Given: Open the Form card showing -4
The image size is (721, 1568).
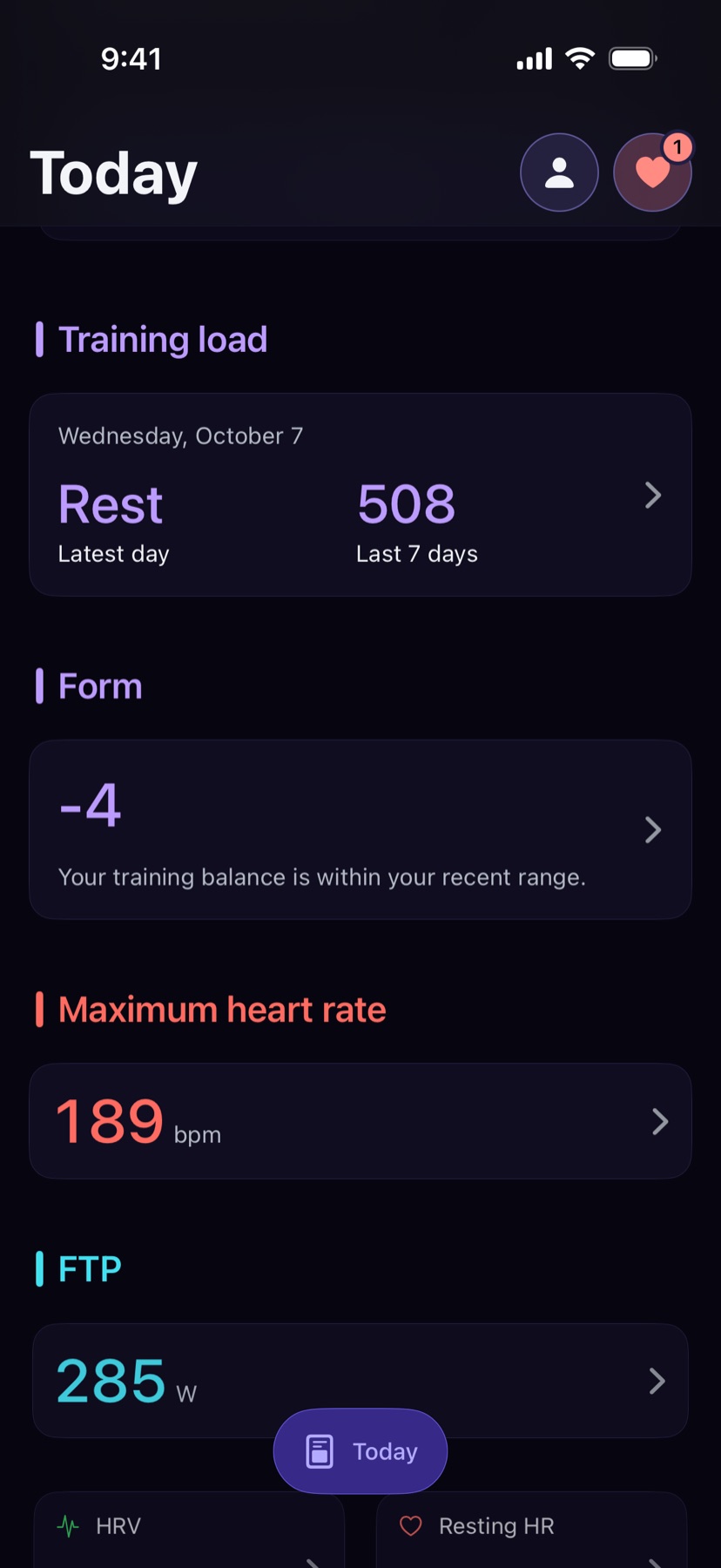Looking at the screenshot, I should point(360,829).
